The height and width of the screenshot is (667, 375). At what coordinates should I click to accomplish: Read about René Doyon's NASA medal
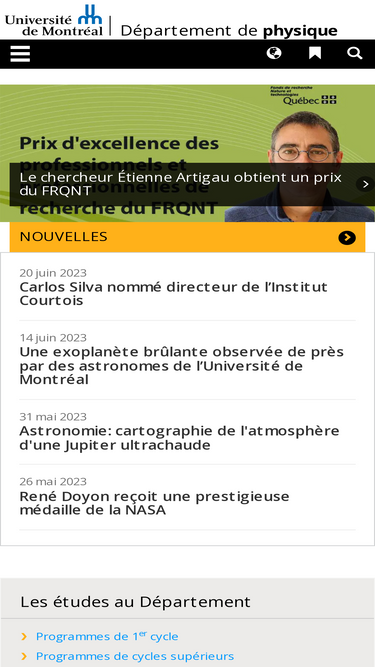pos(154,503)
